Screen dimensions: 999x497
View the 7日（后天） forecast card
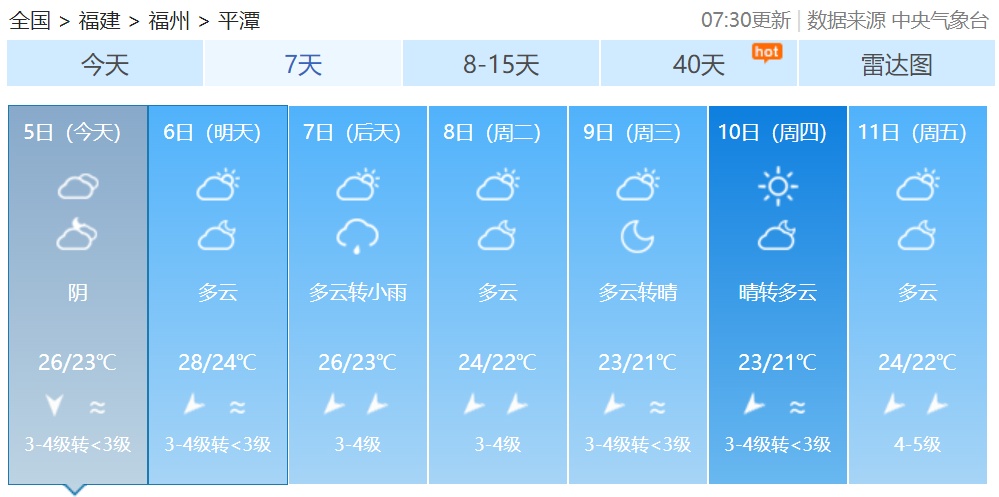click(357, 294)
